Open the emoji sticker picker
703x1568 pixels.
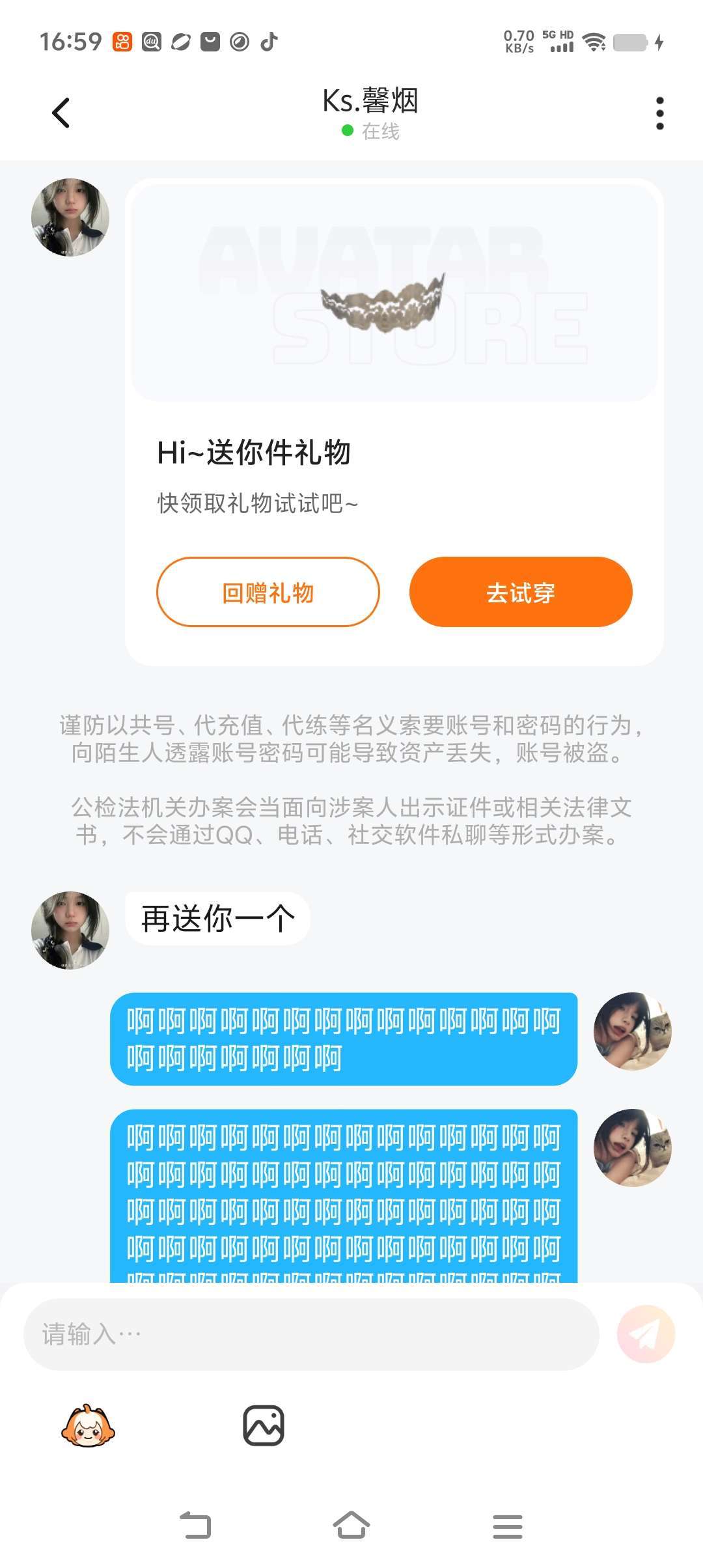click(x=88, y=1425)
